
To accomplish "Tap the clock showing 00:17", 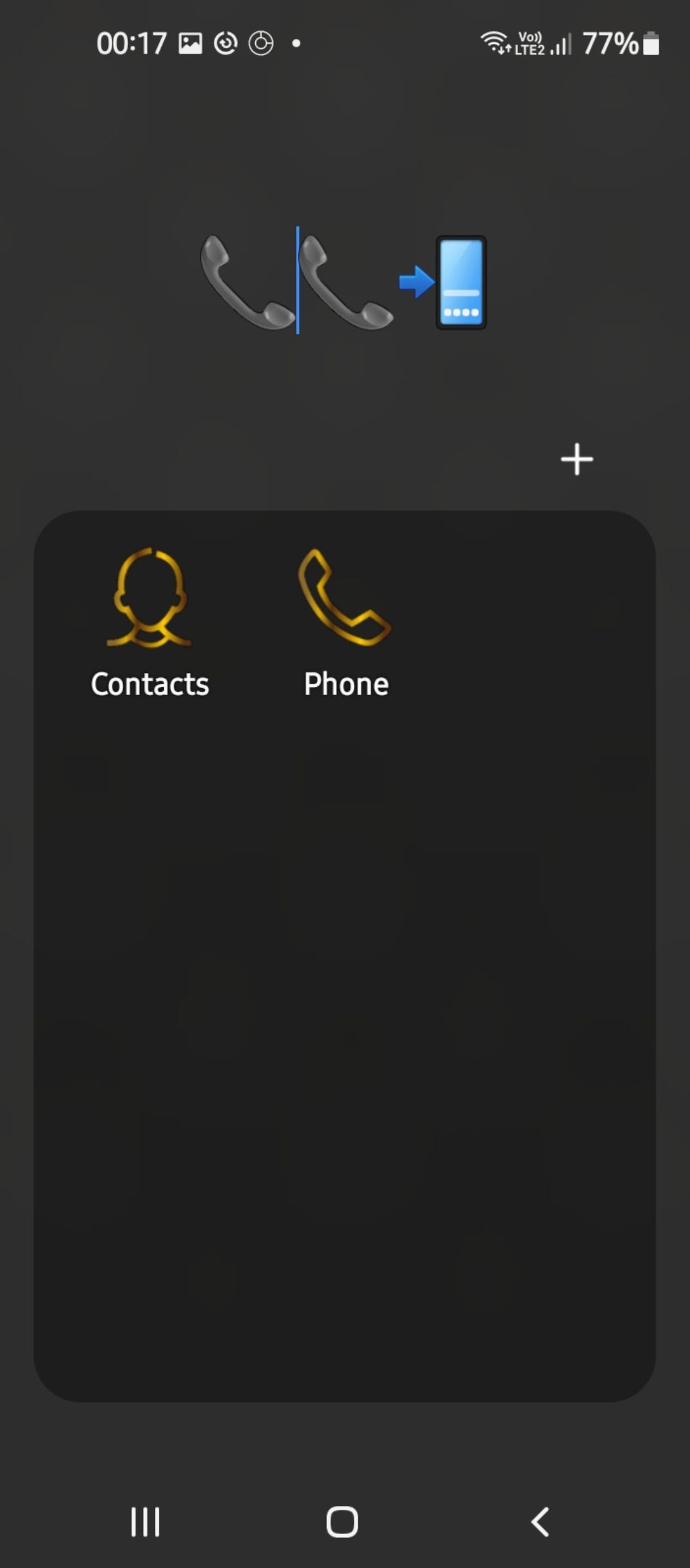I will (x=132, y=42).
